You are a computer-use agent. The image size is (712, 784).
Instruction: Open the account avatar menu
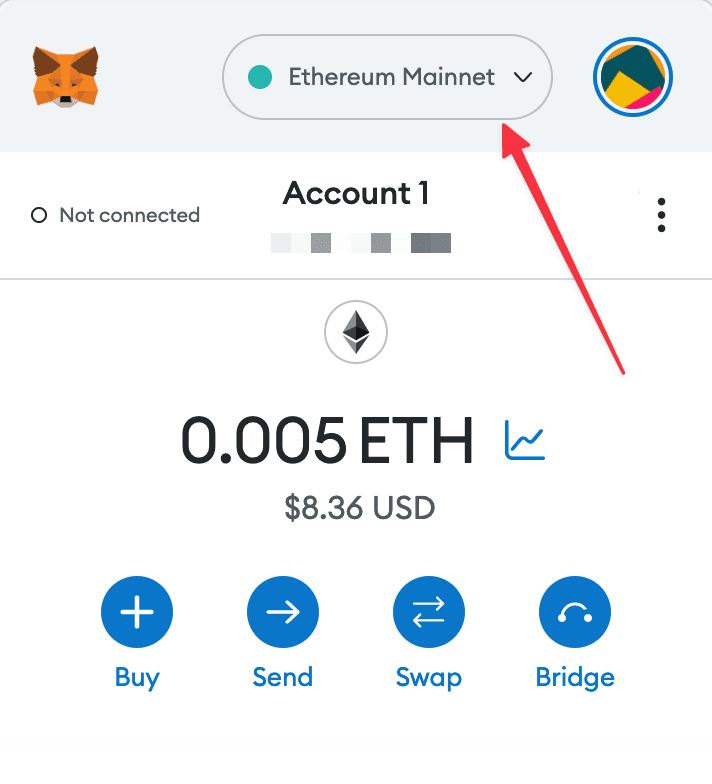click(632, 77)
